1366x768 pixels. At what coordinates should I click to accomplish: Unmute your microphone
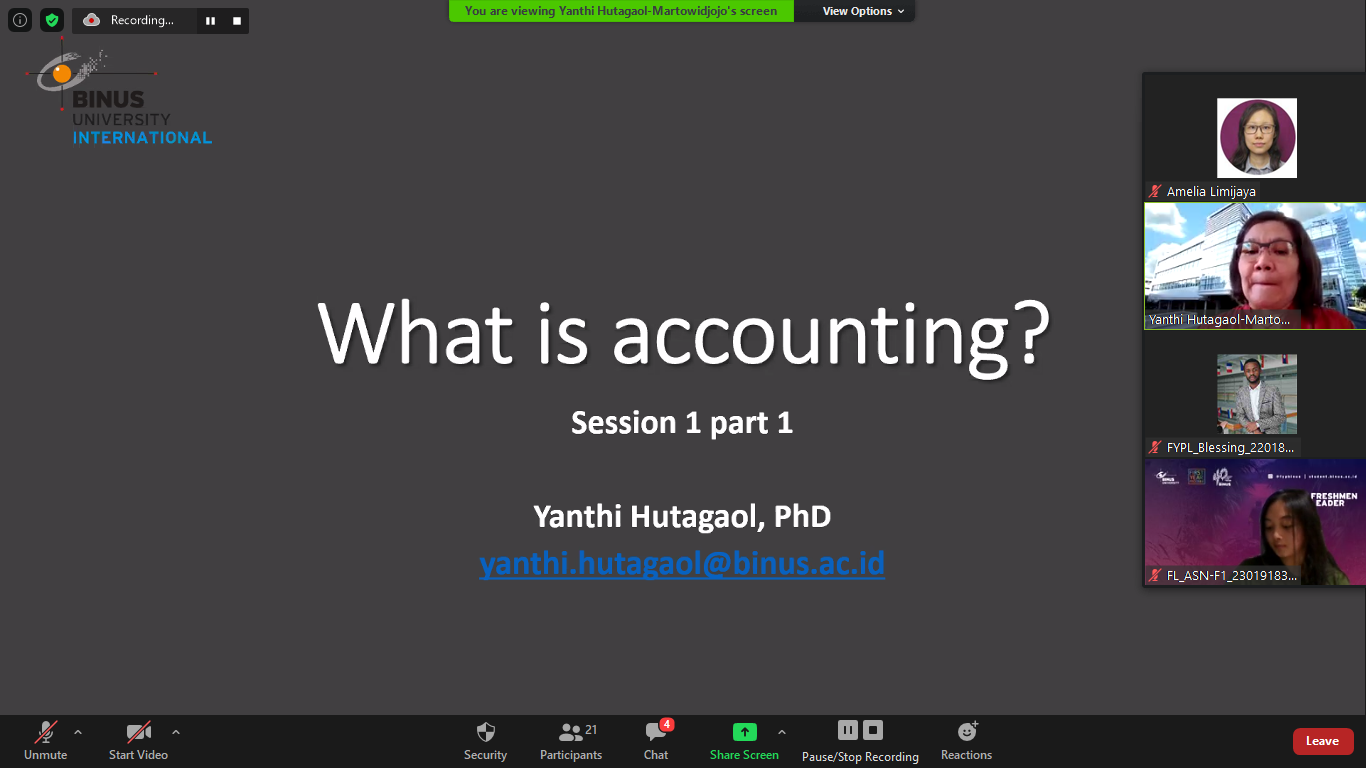point(45,740)
